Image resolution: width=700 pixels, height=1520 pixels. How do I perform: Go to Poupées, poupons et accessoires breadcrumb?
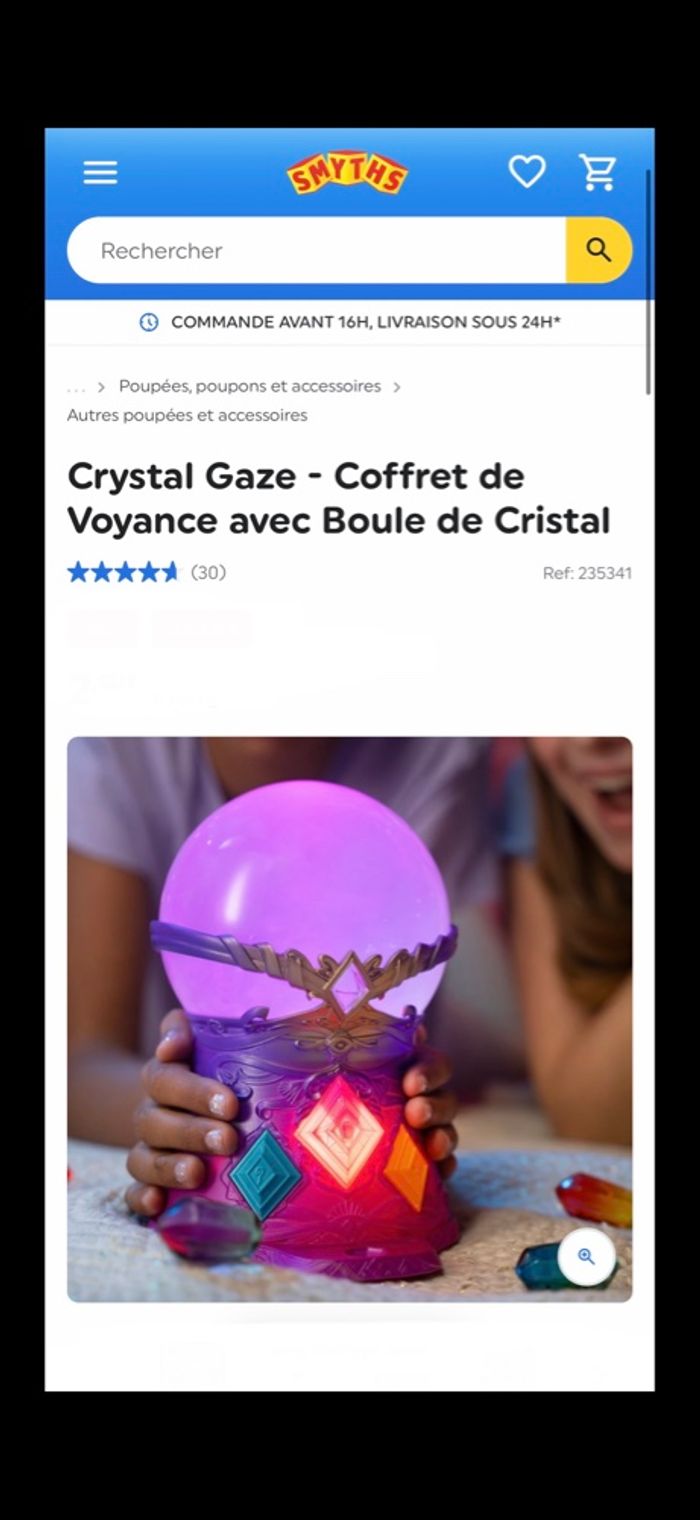[249, 386]
